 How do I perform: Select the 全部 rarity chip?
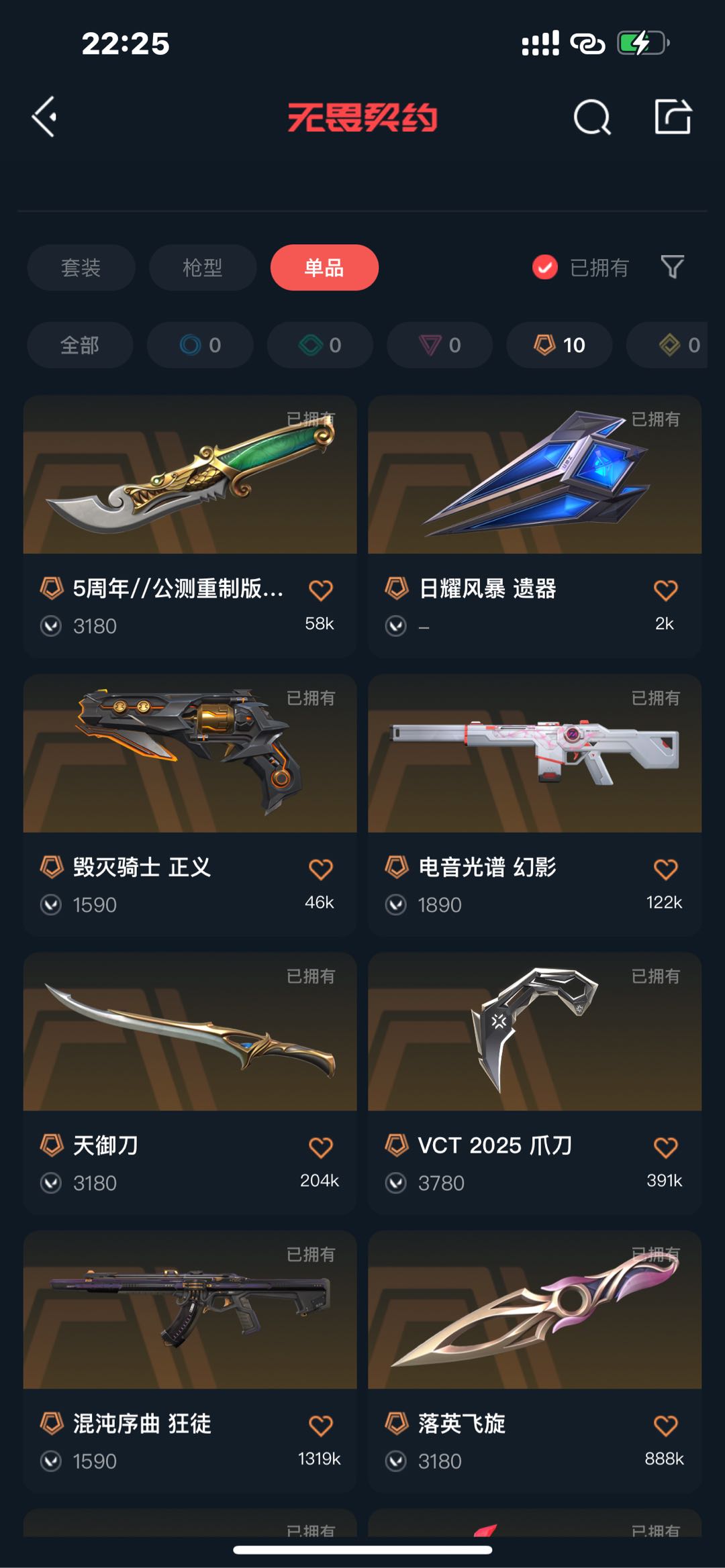80,345
